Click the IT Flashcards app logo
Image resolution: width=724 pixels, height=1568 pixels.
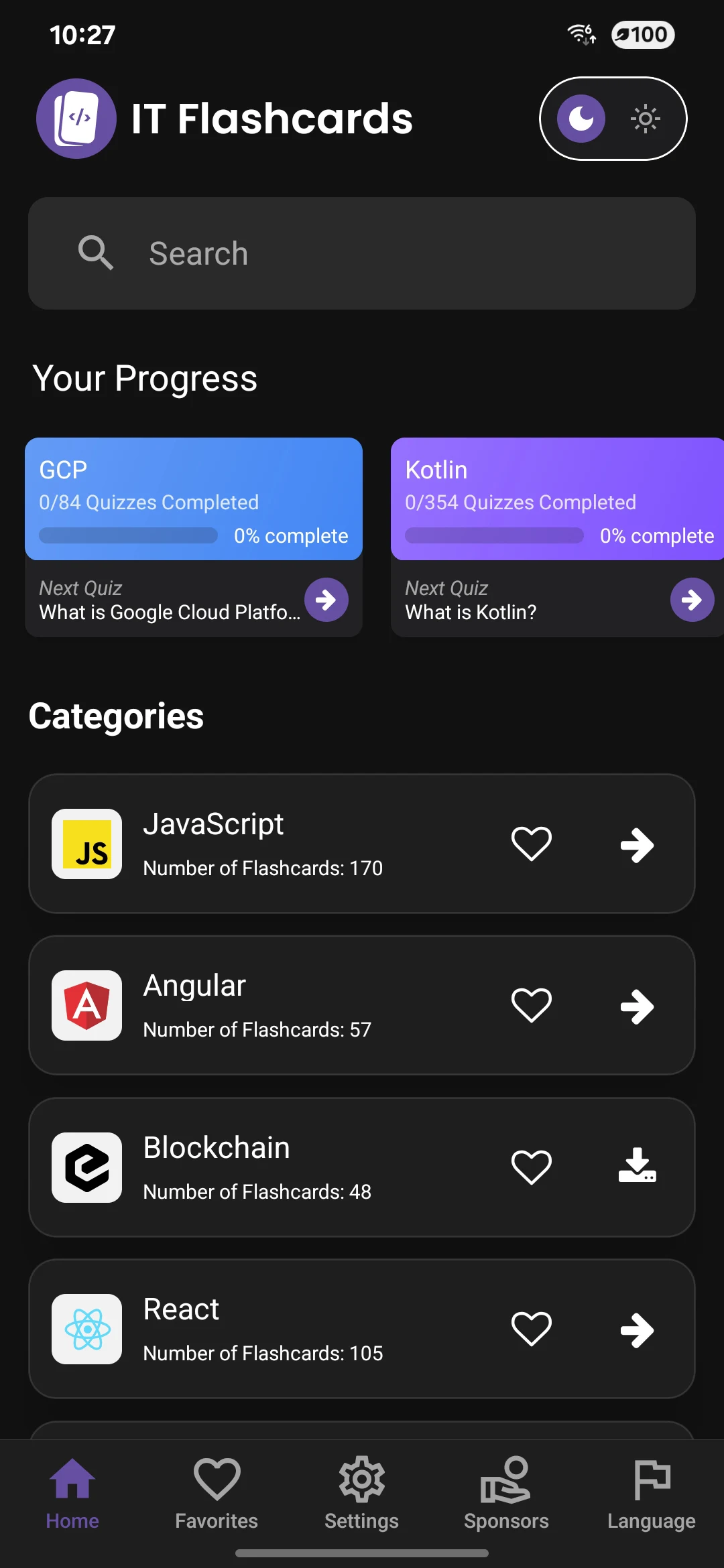[x=76, y=118]
